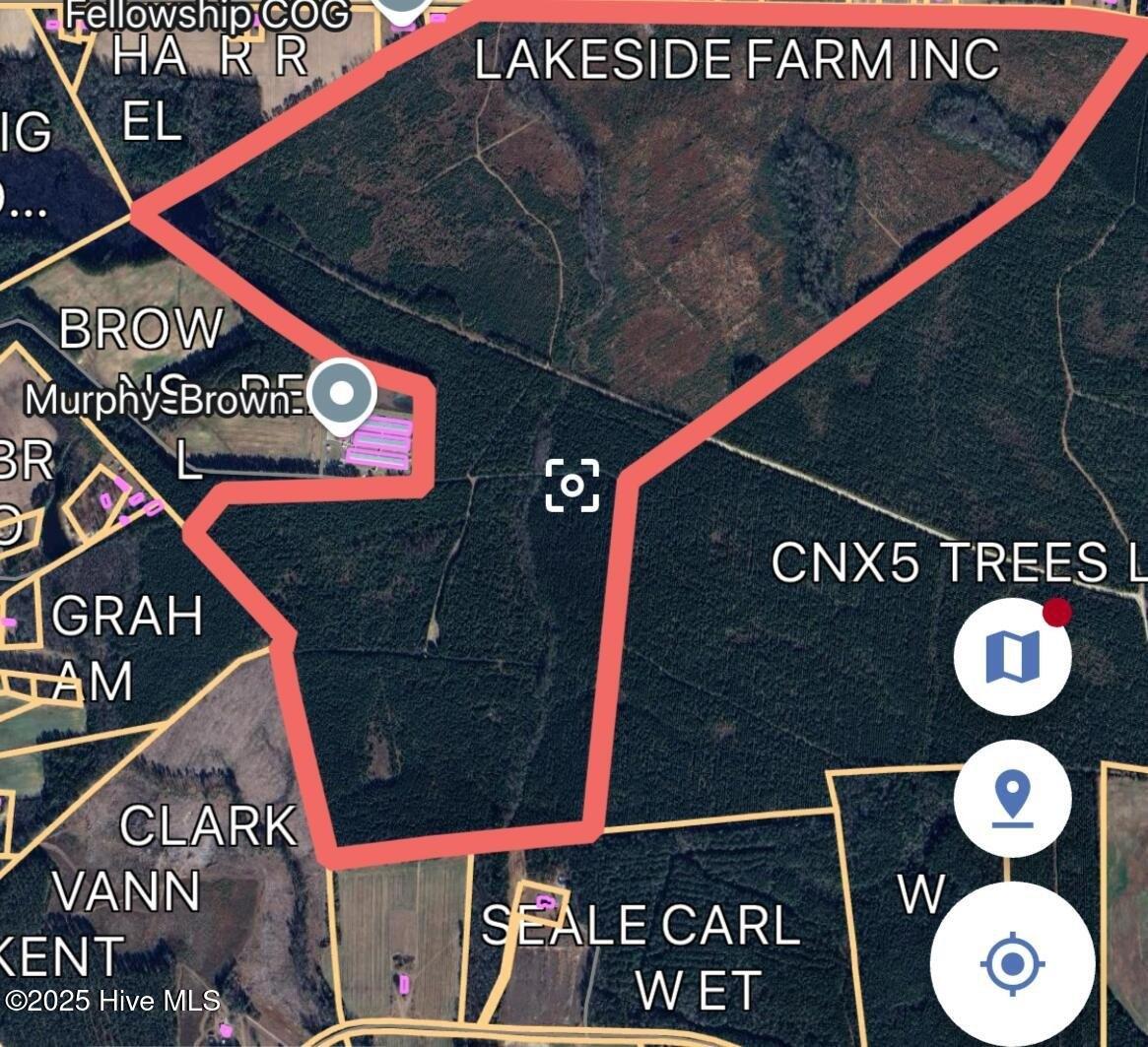The width and height of the screenshot is (1148, 1047).
Task: Select the Murphy-Brown location pin
Action: click(341, 395)
